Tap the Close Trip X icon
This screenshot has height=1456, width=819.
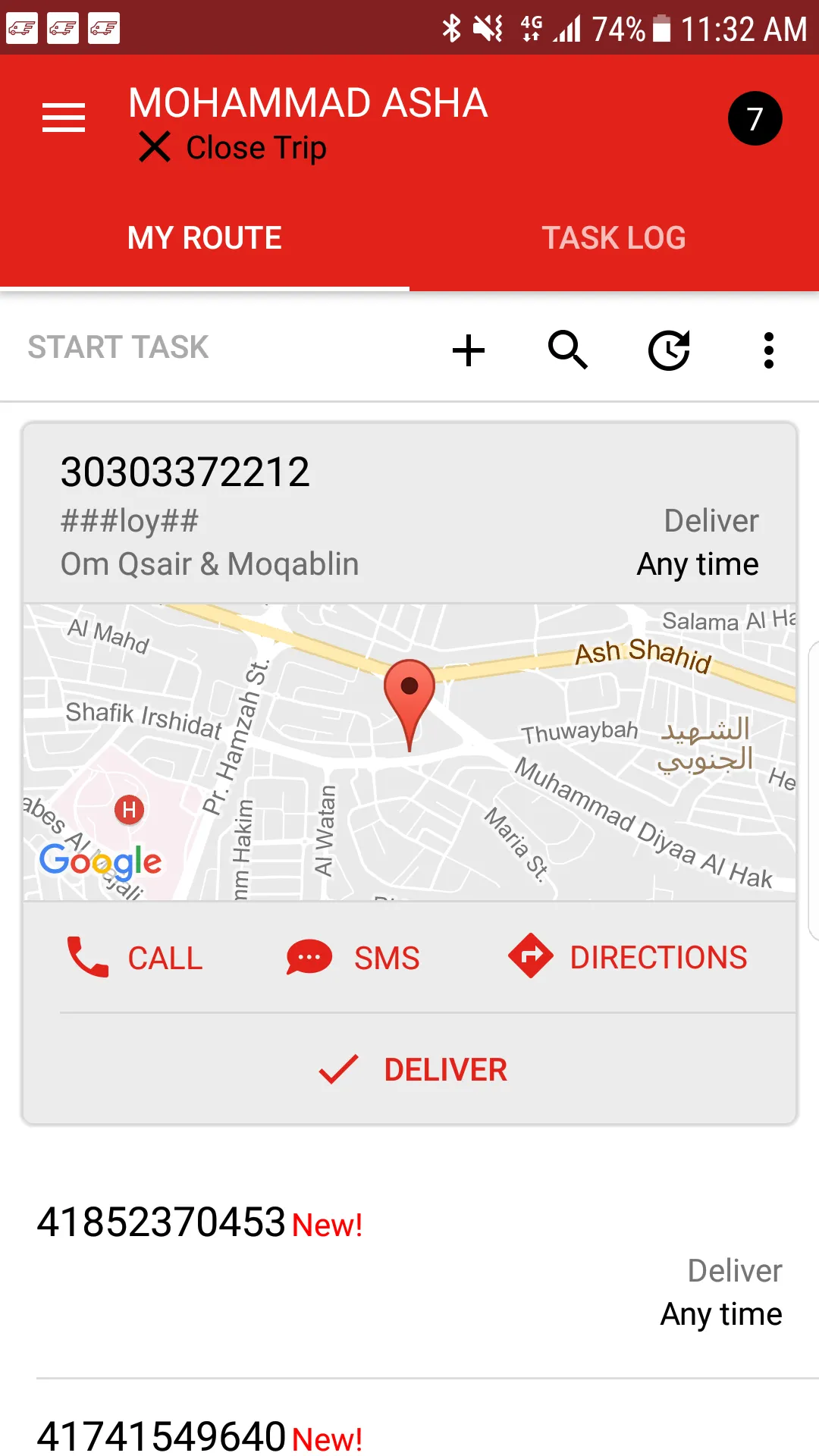pyautogui.click(x=154, y=146)
